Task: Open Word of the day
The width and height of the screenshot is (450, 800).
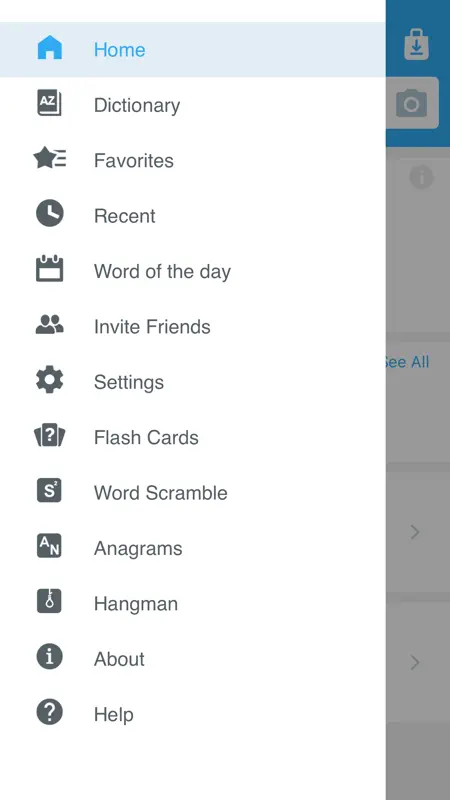Action: (192, 271)
